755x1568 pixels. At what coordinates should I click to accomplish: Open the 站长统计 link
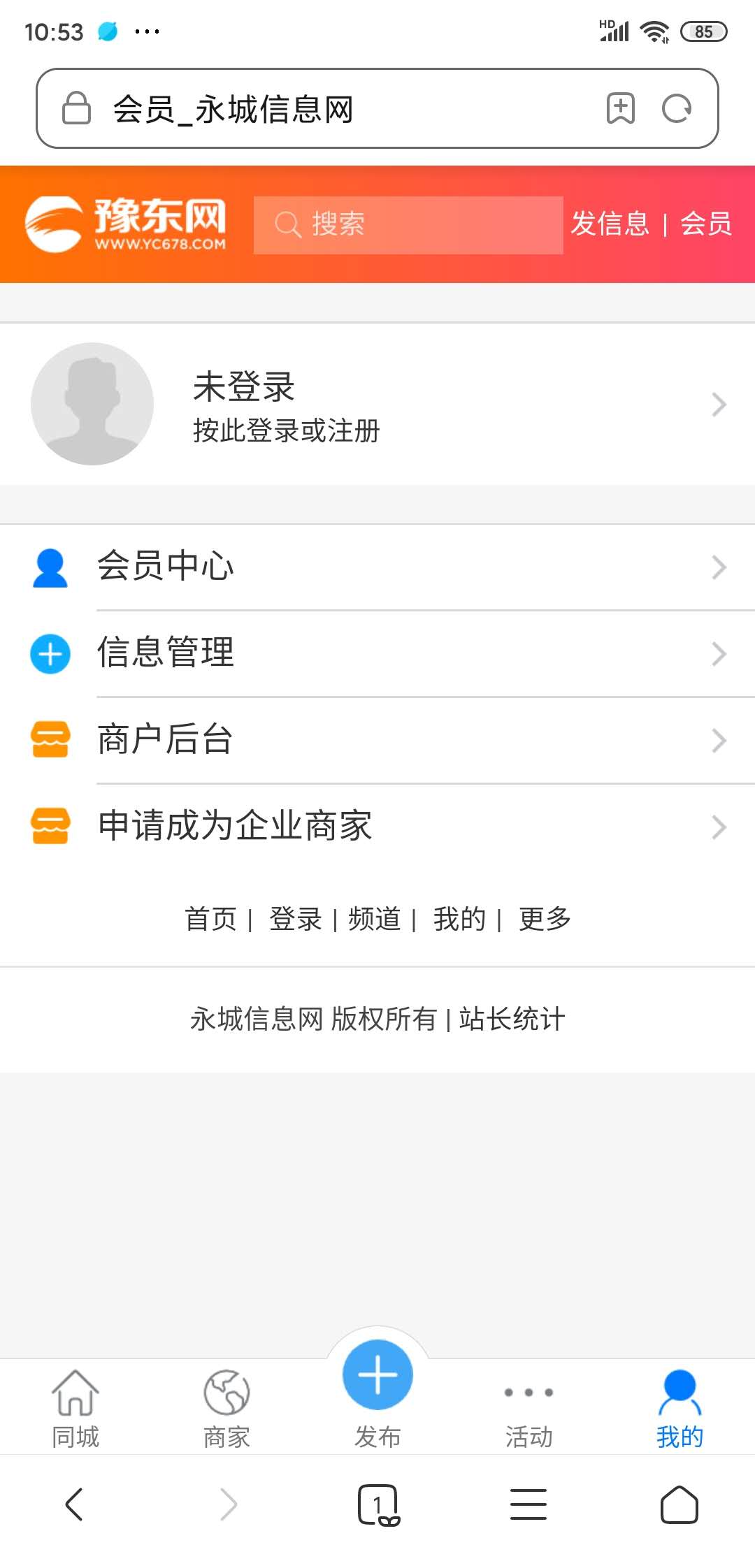512,1019
